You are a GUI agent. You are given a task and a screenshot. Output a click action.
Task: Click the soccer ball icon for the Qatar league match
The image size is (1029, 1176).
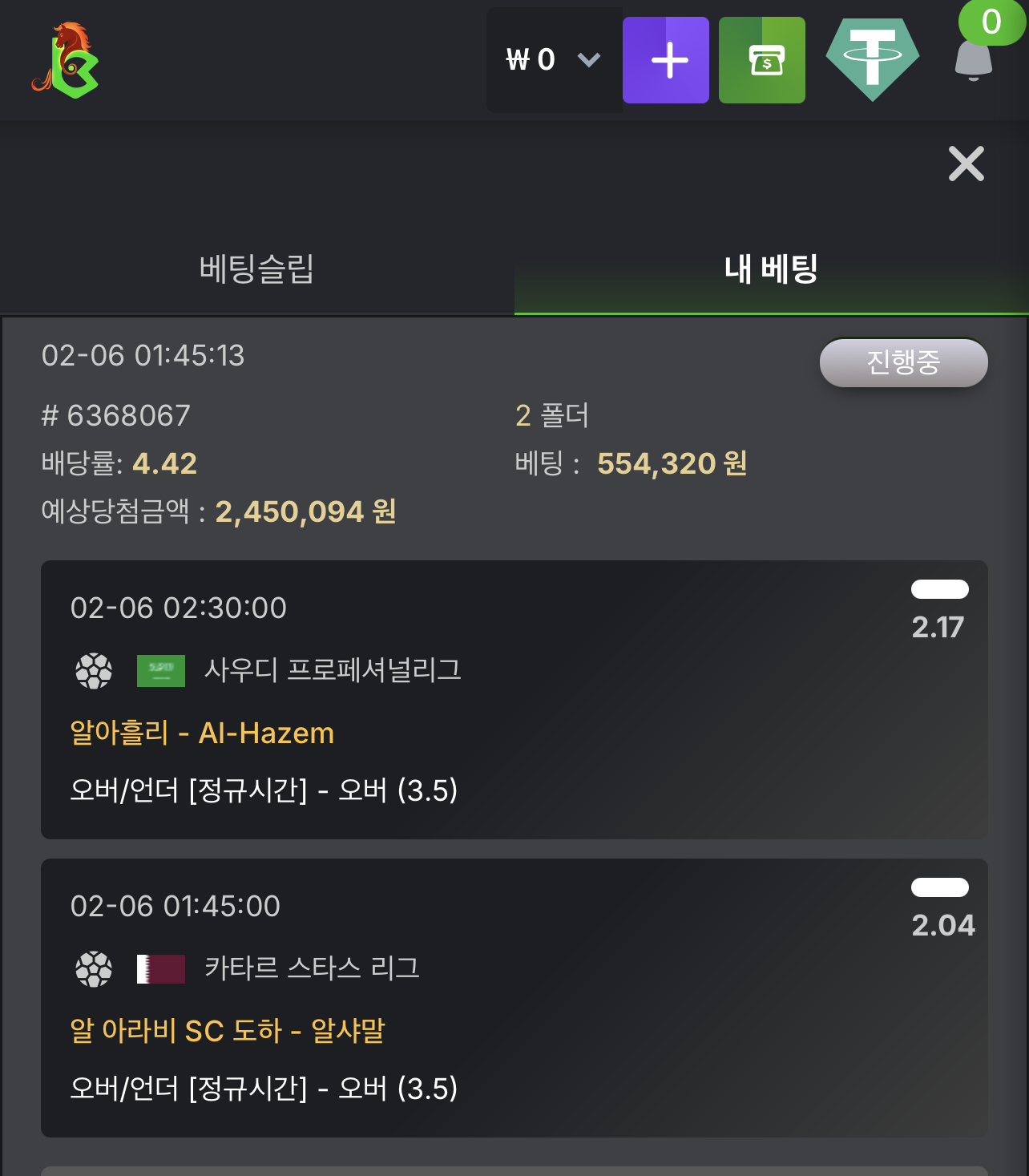[93, 968]
